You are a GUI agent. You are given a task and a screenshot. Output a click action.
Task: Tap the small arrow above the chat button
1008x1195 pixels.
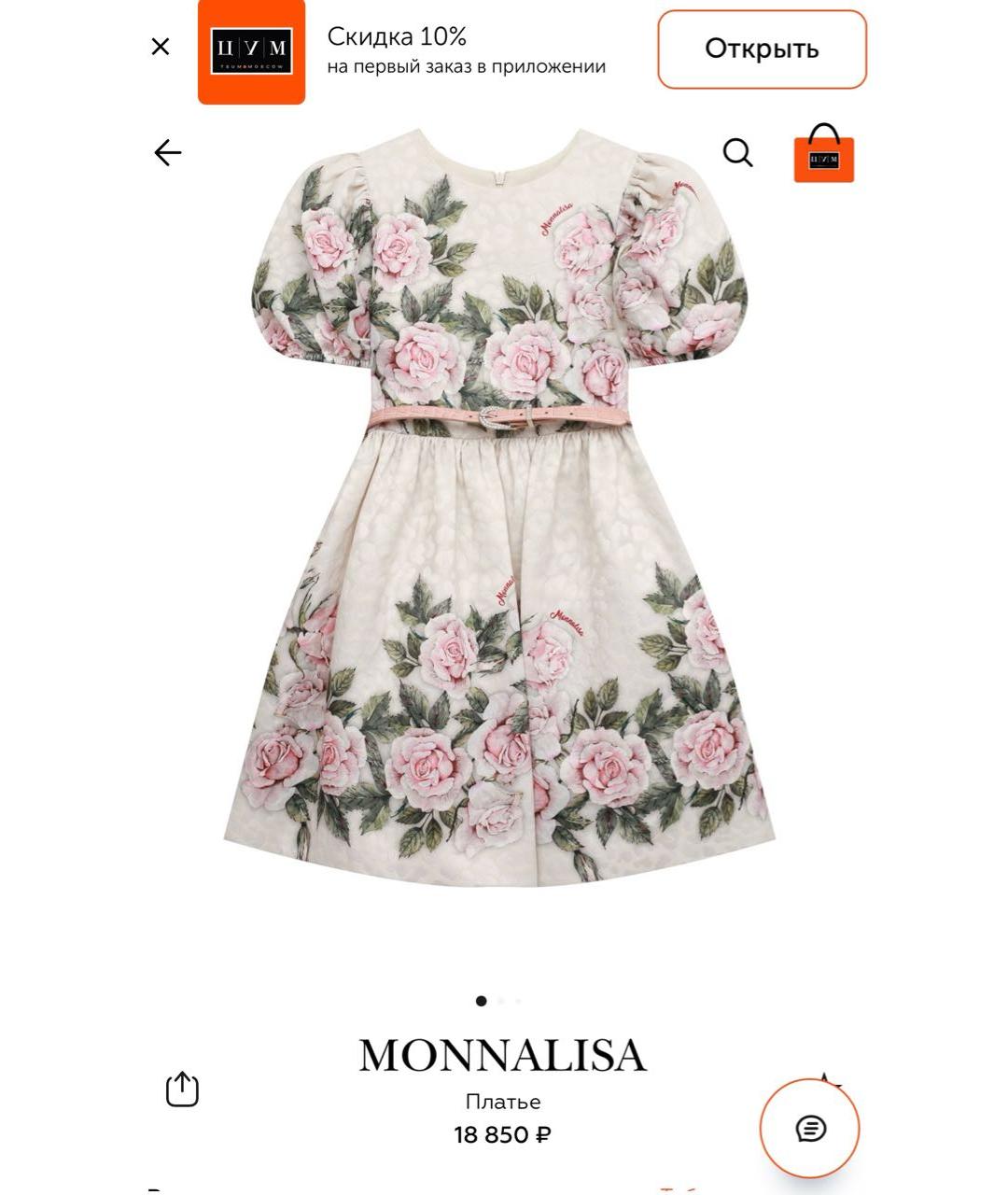(x=826, y=1076)
